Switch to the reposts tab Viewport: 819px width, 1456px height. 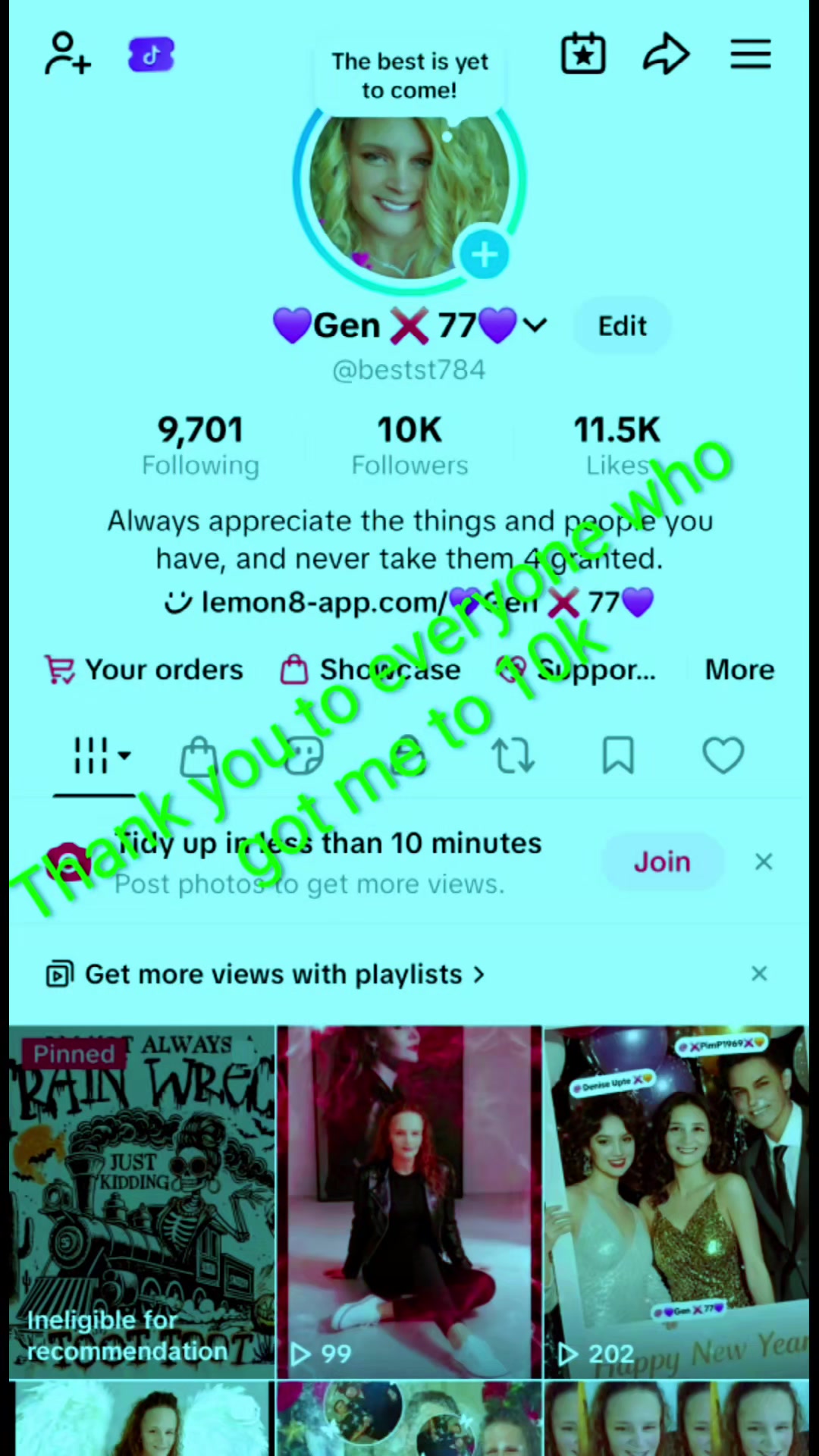point(513,756)
